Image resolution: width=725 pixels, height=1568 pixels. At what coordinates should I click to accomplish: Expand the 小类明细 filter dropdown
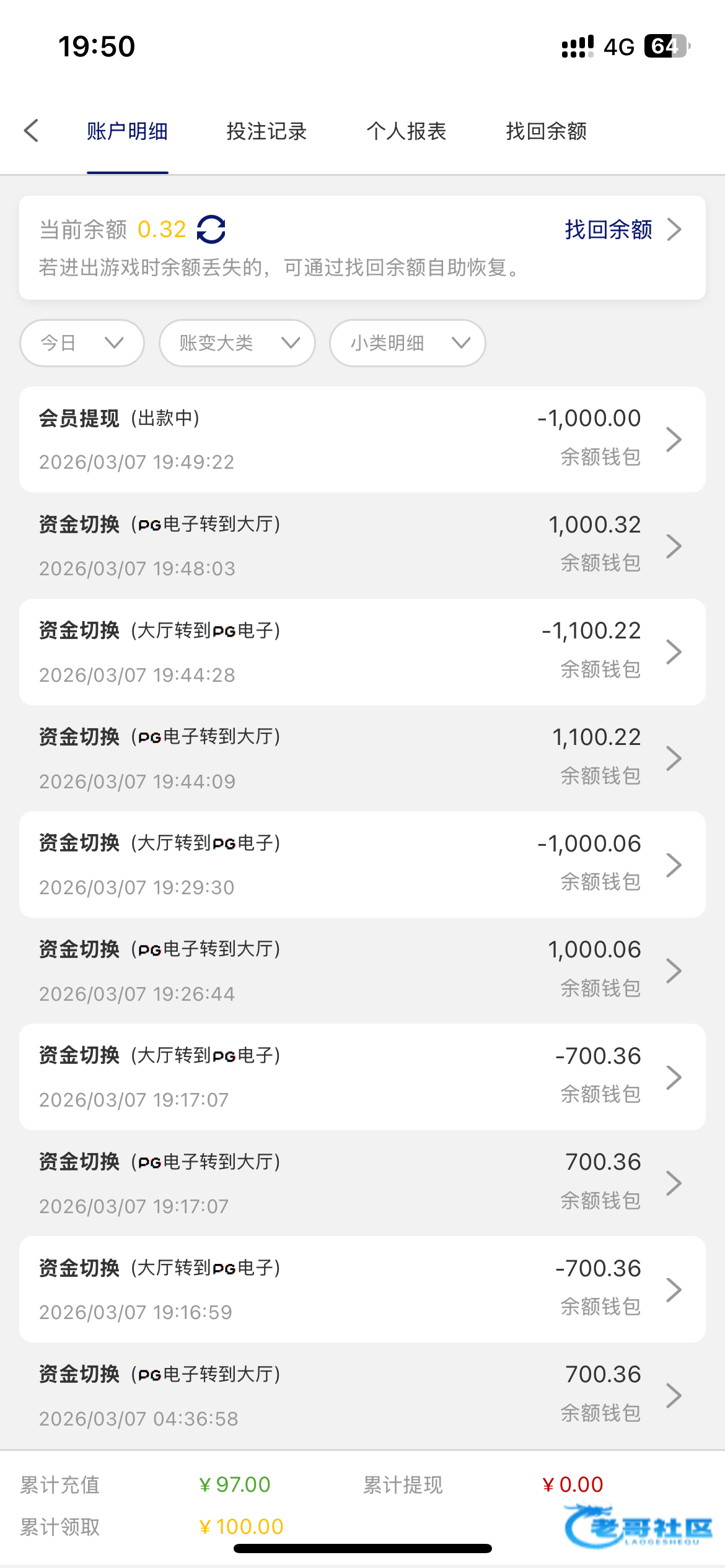pyautogui.click(x=408, y=343)
